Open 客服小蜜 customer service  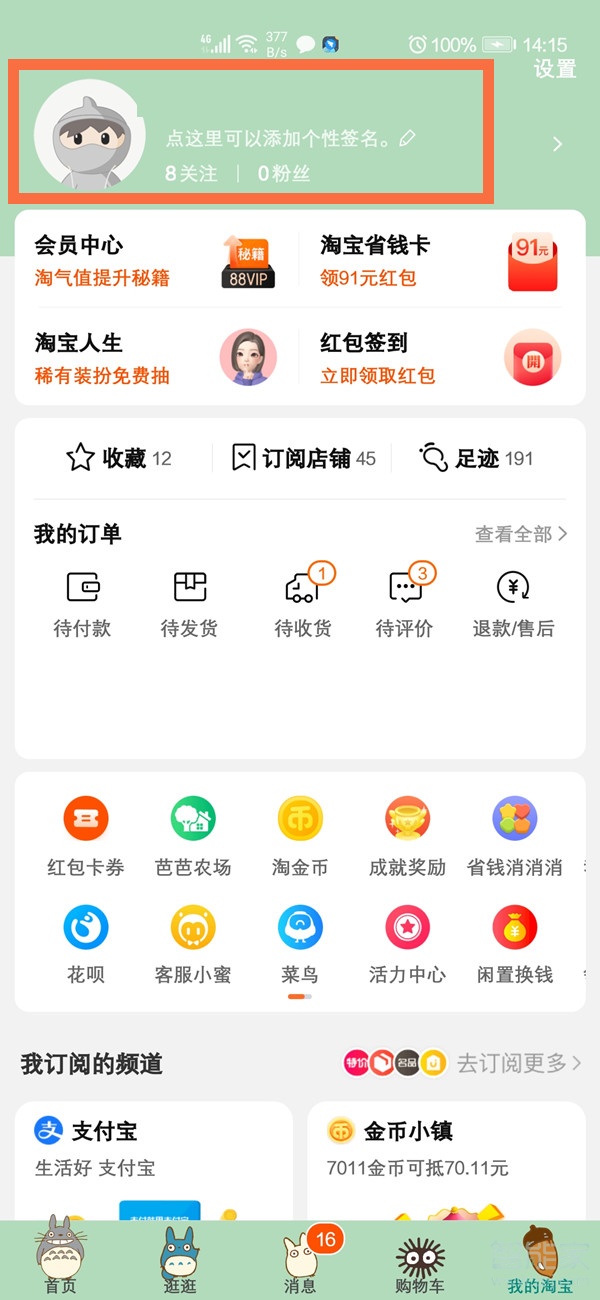click(x=193, y=942)
